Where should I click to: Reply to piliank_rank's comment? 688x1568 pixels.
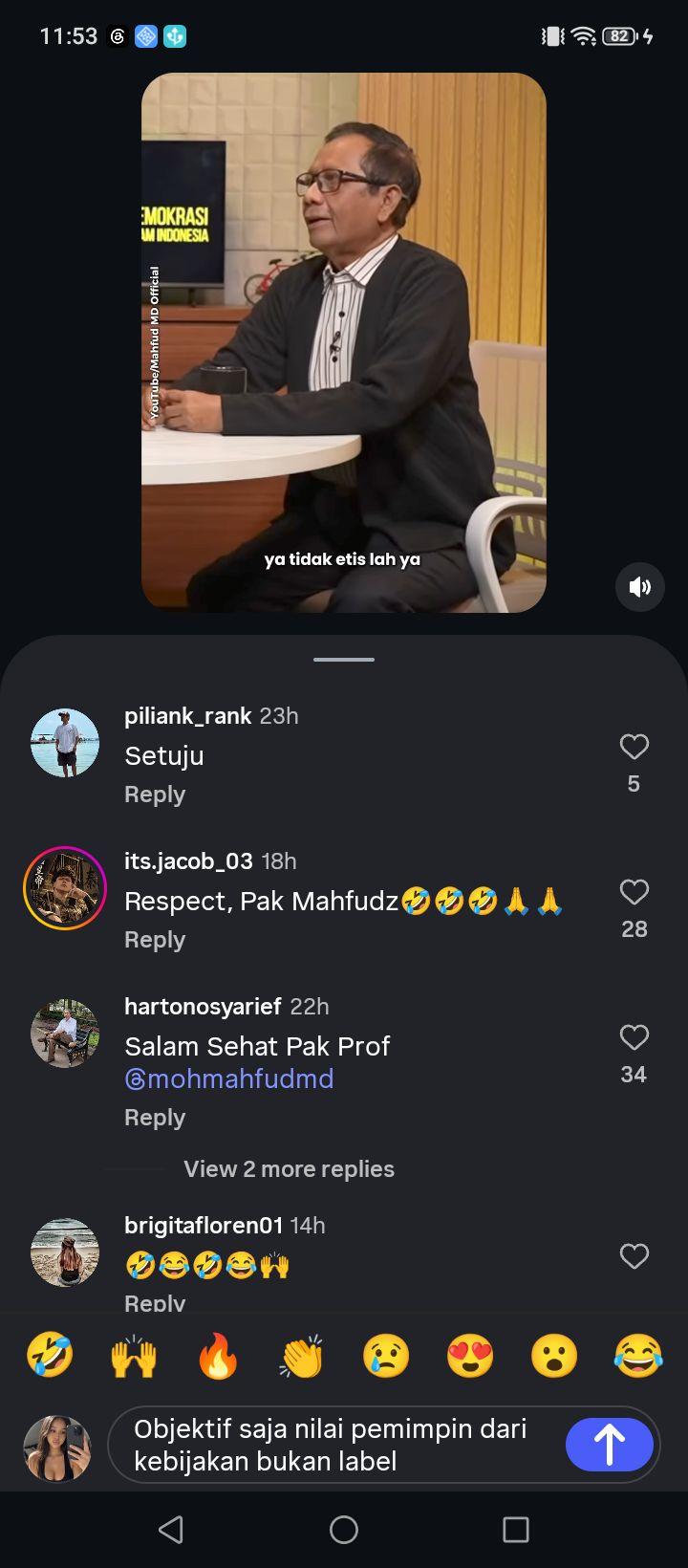[x=155, y=795]
